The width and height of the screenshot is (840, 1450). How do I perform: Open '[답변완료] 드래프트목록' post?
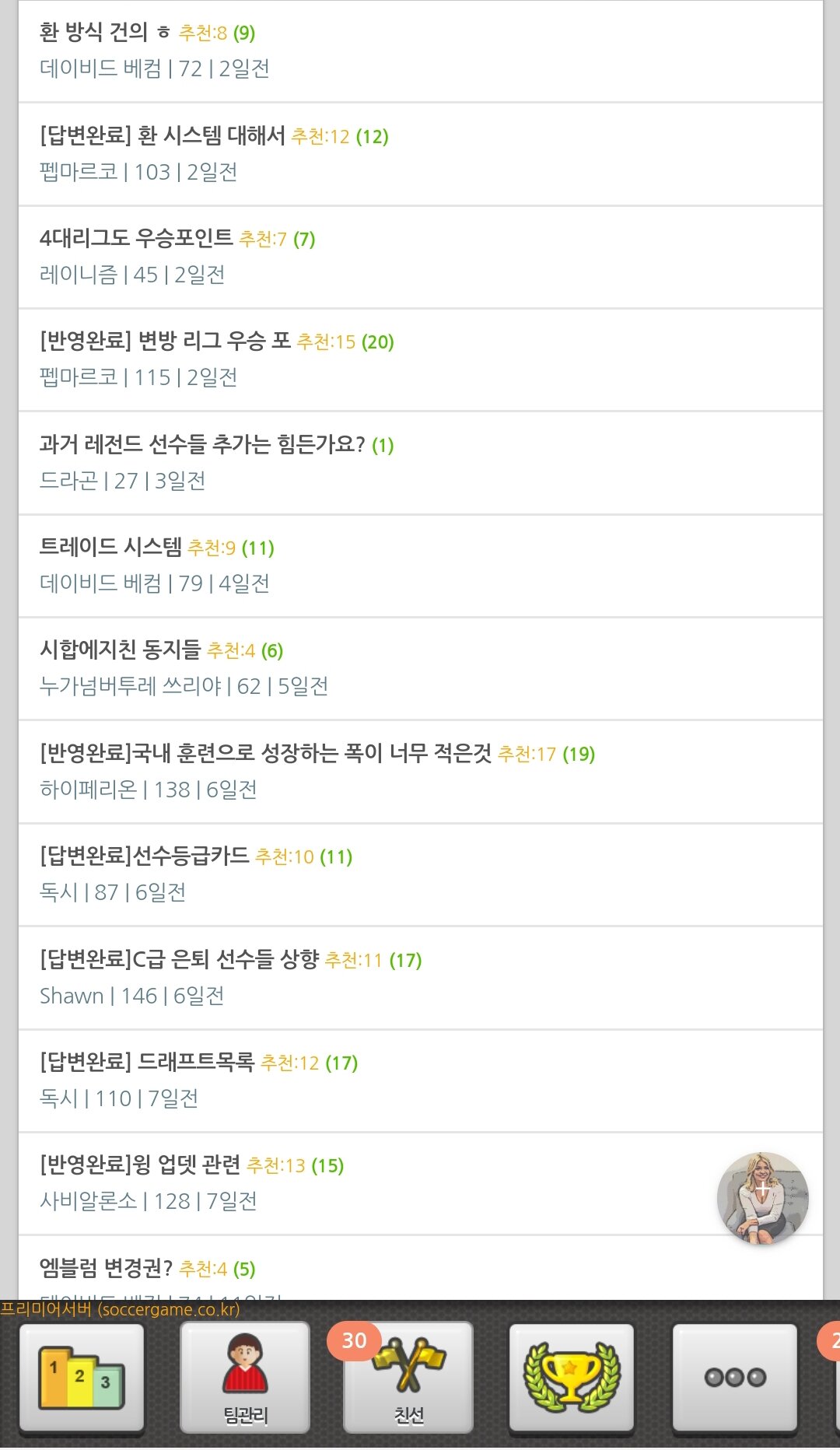pos(420,1081)
